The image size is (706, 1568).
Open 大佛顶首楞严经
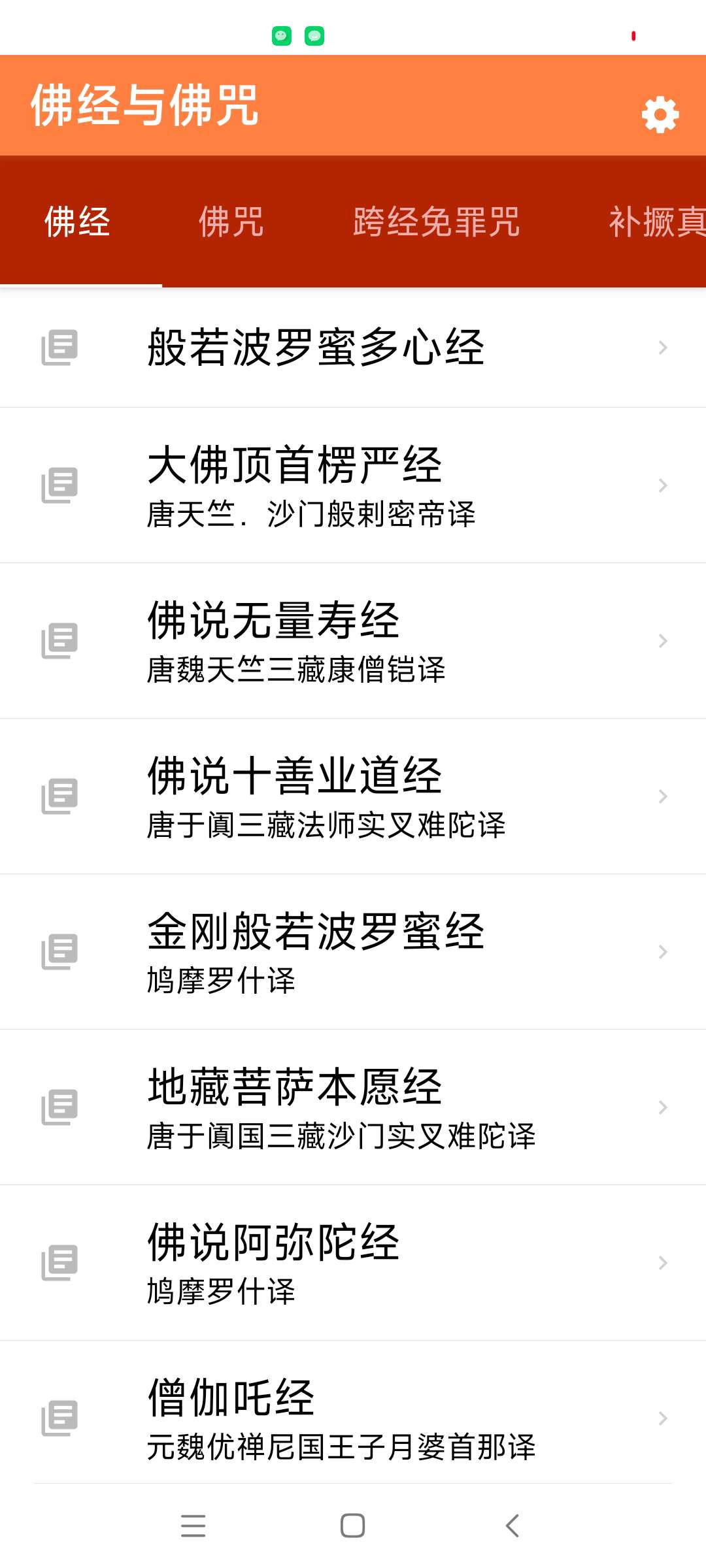pyautogui.click(x=353, y=485)
